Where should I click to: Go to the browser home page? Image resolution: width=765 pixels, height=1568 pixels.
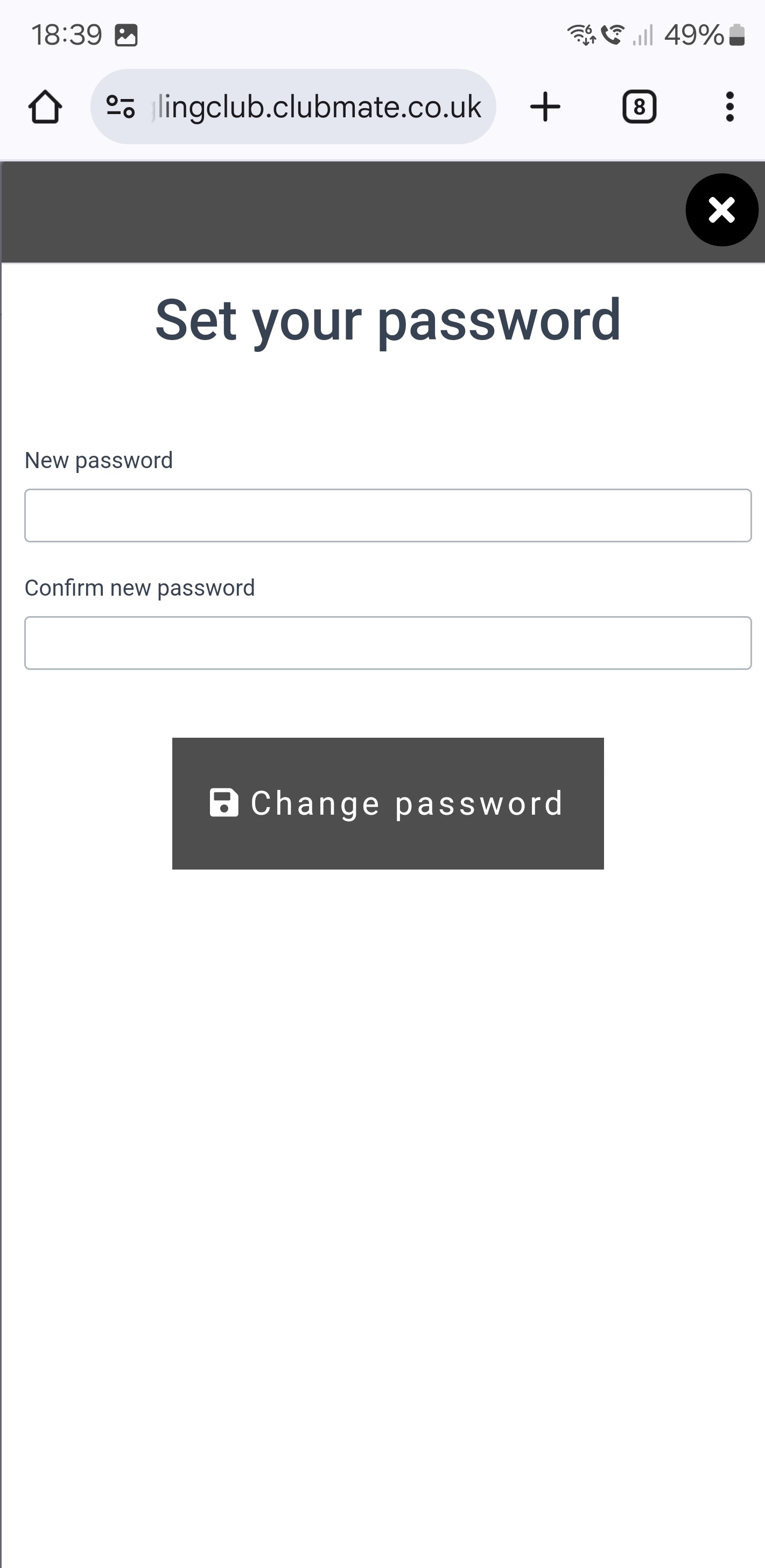point(45,107)
